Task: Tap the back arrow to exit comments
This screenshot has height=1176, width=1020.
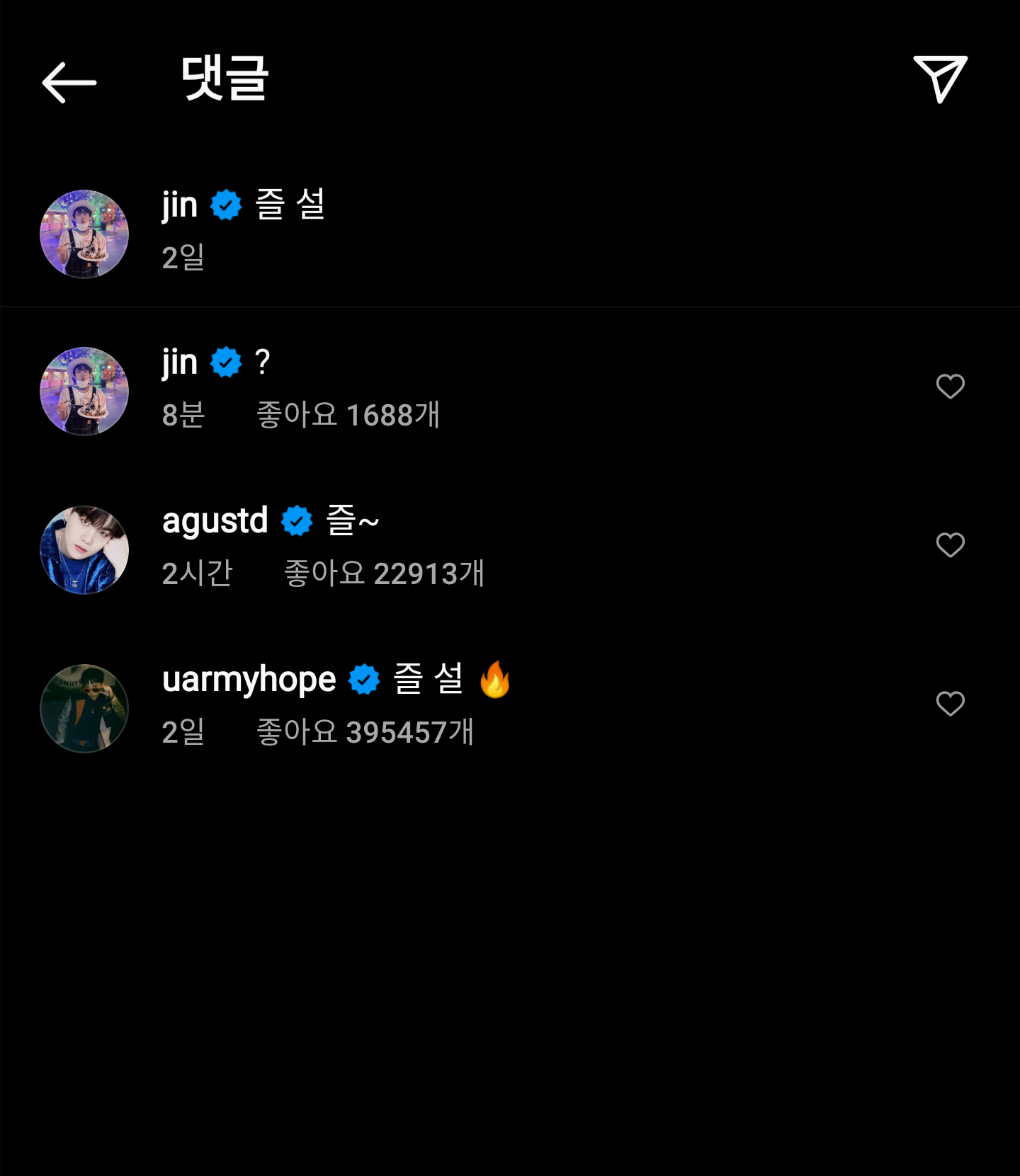Action: pyautogui.click(x=67, y=81)
